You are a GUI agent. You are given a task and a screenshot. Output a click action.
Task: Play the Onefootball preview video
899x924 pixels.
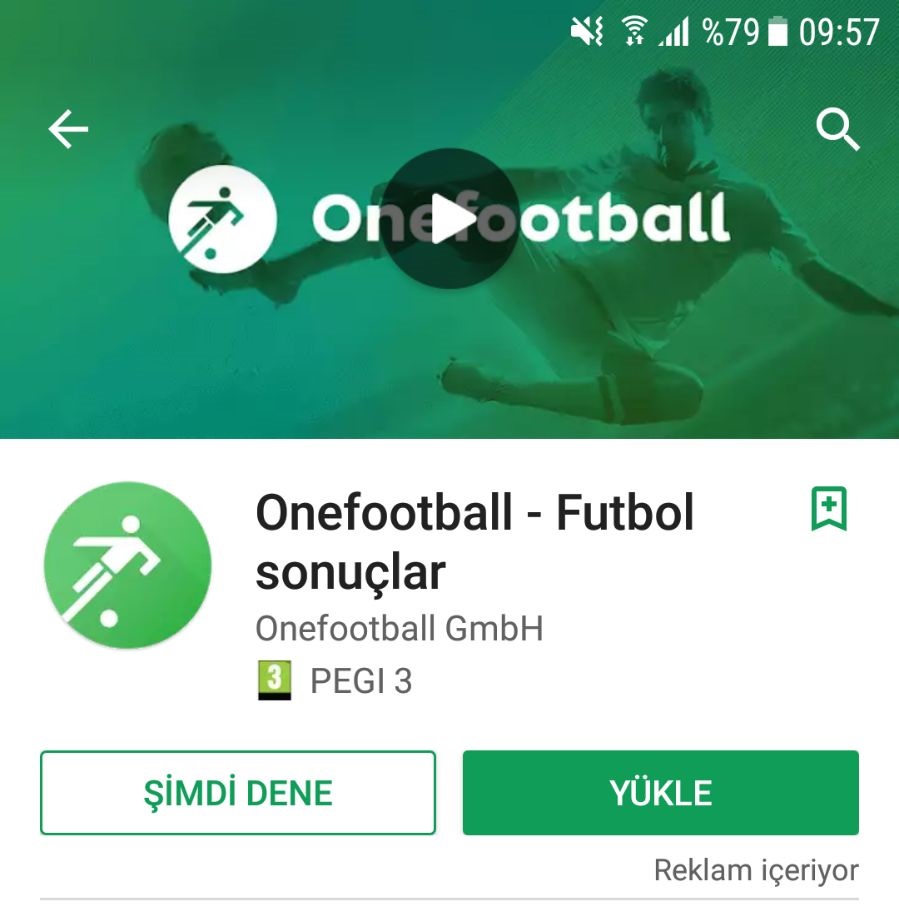click(x=449, y=217)
